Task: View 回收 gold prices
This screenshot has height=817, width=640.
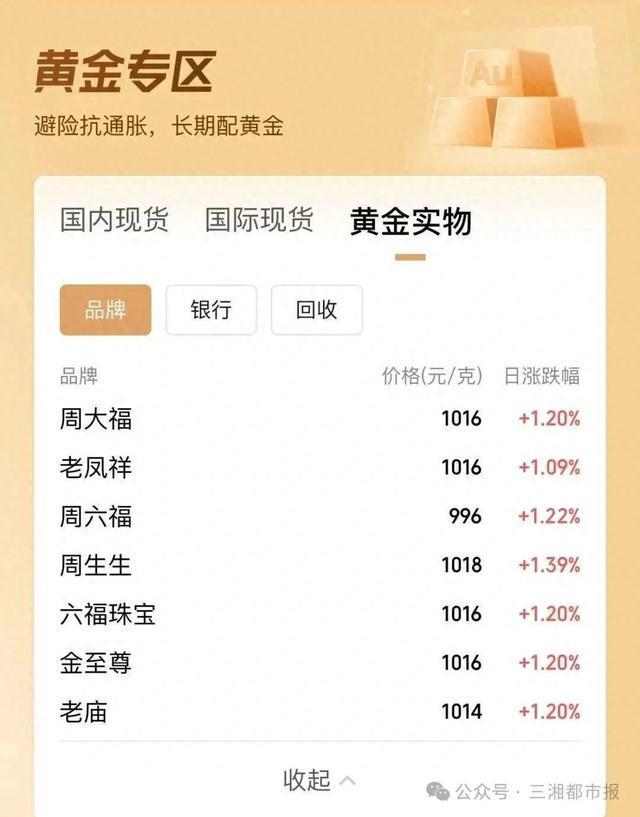Action: [316, 310]
